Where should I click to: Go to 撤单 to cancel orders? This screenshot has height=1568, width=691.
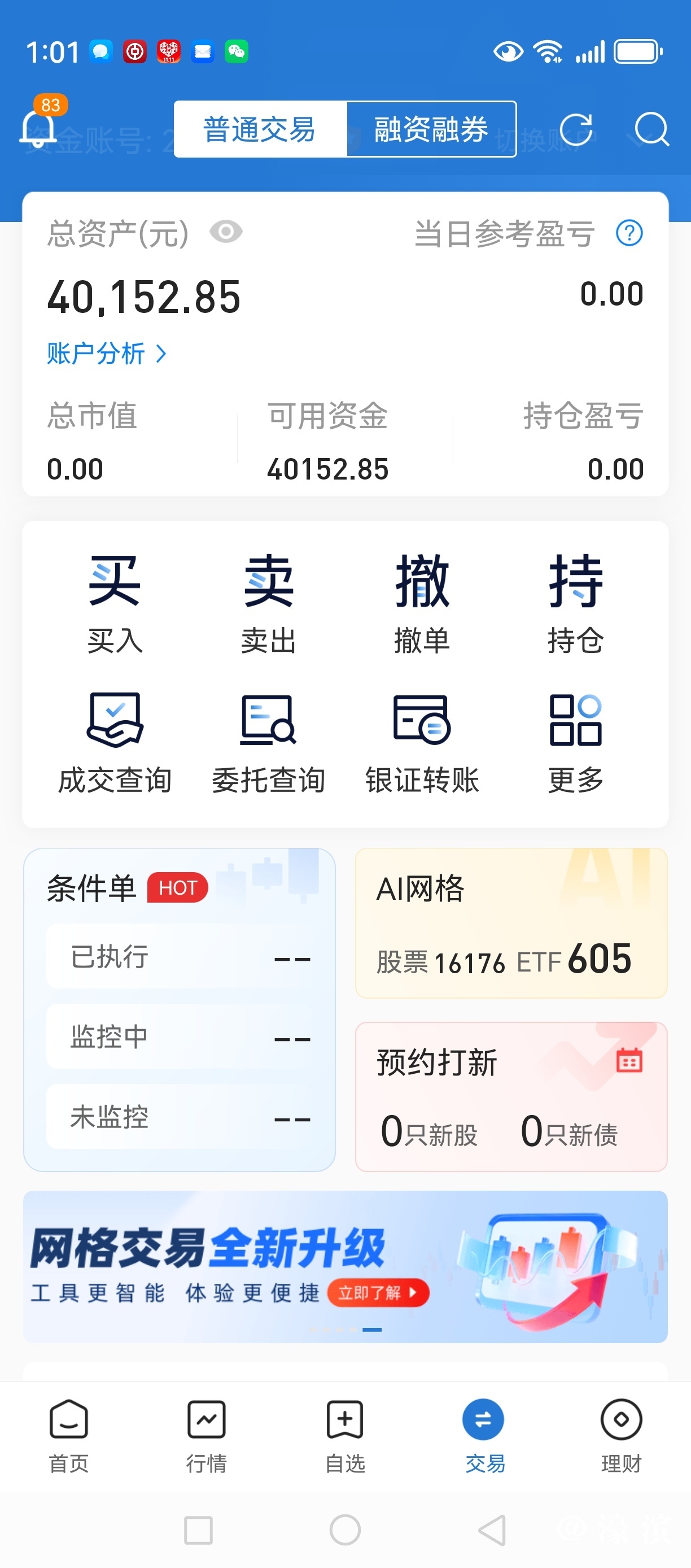(422, 603)
